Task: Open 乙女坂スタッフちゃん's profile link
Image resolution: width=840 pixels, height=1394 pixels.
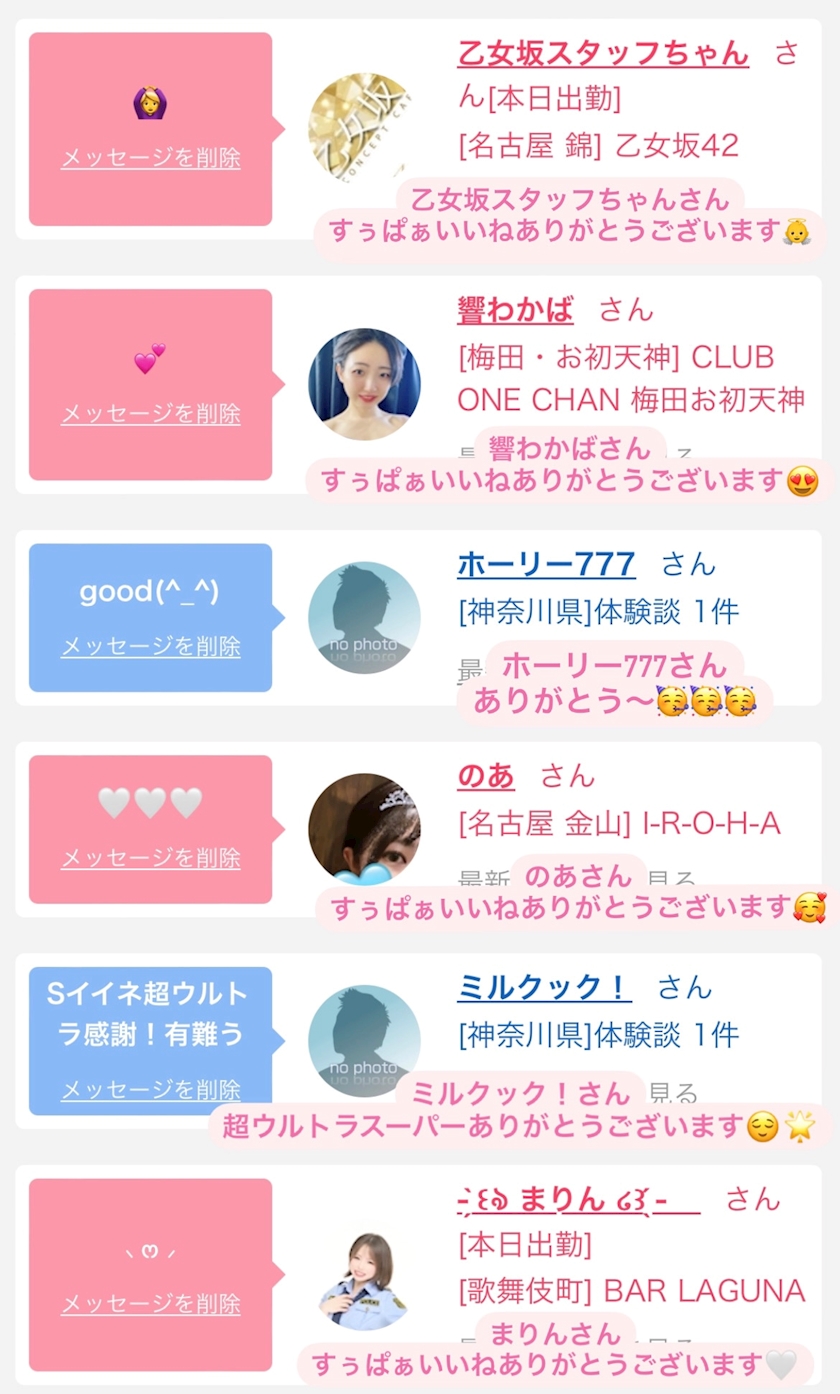Action: click(x=602, y=52)
